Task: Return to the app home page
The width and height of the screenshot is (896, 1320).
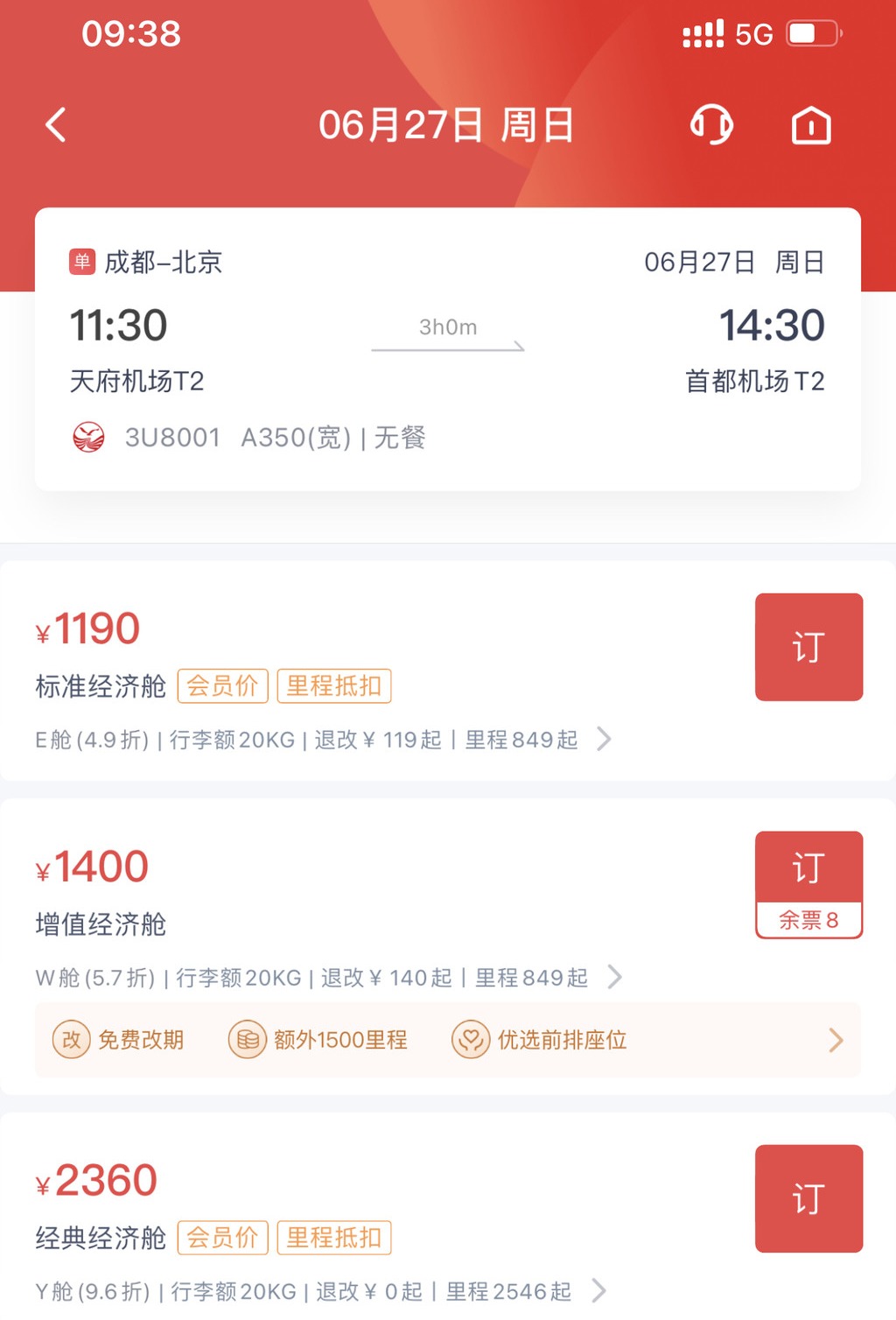Action: coord(811,125)
